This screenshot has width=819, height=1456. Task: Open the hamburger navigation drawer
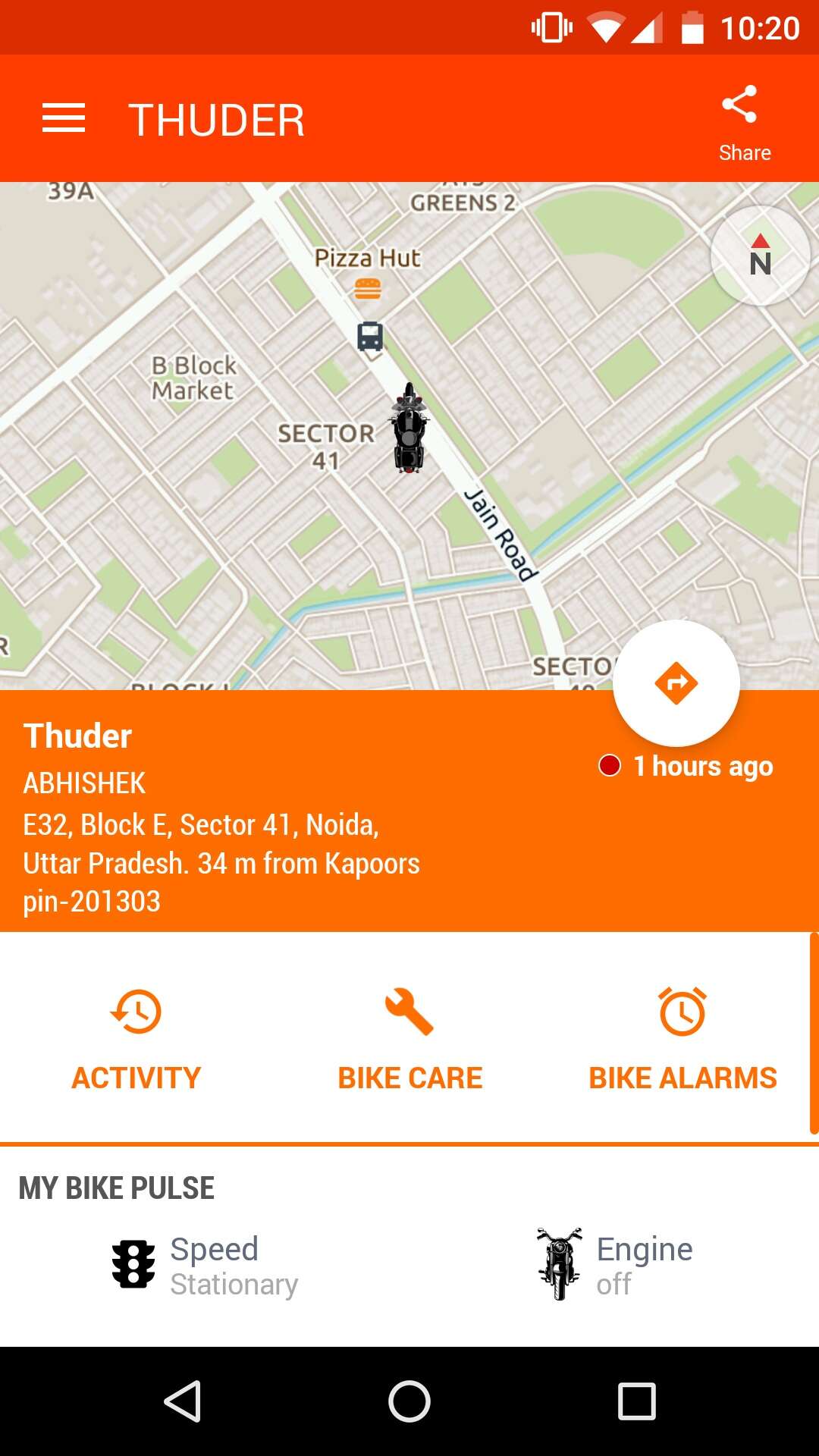(x=64, y=119)
